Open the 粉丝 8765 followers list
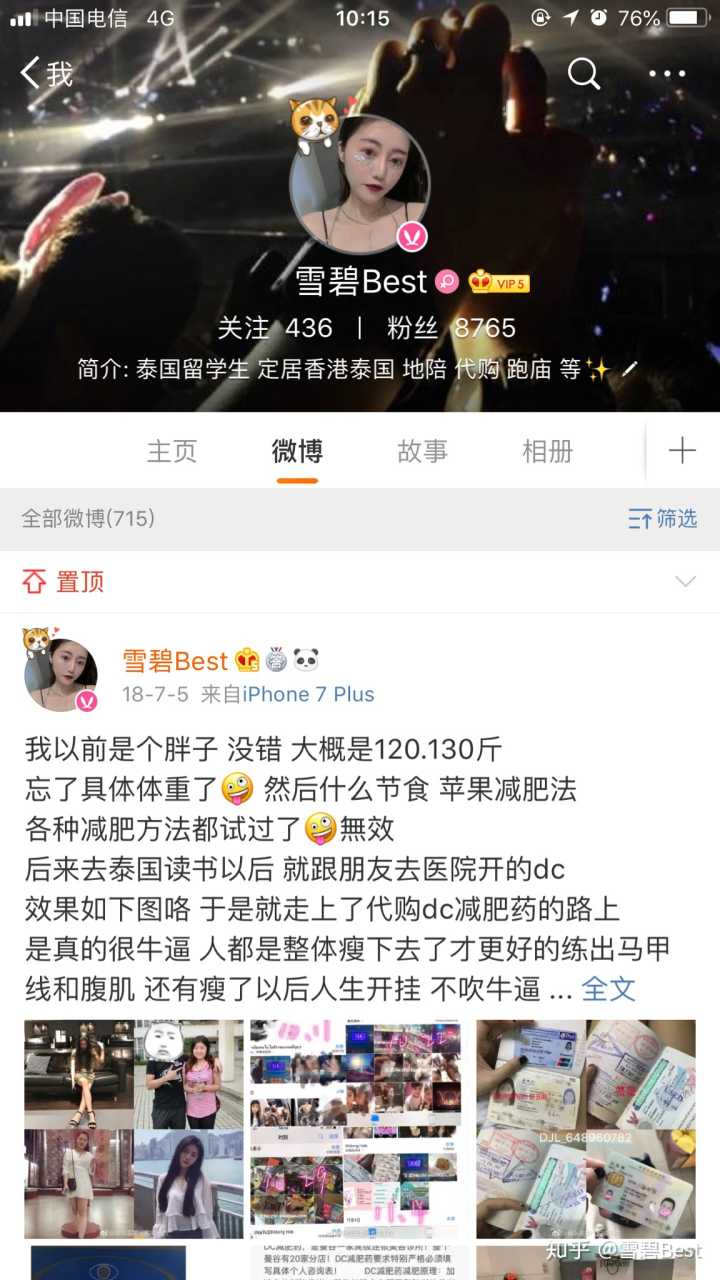 click(x=451, y=328)
